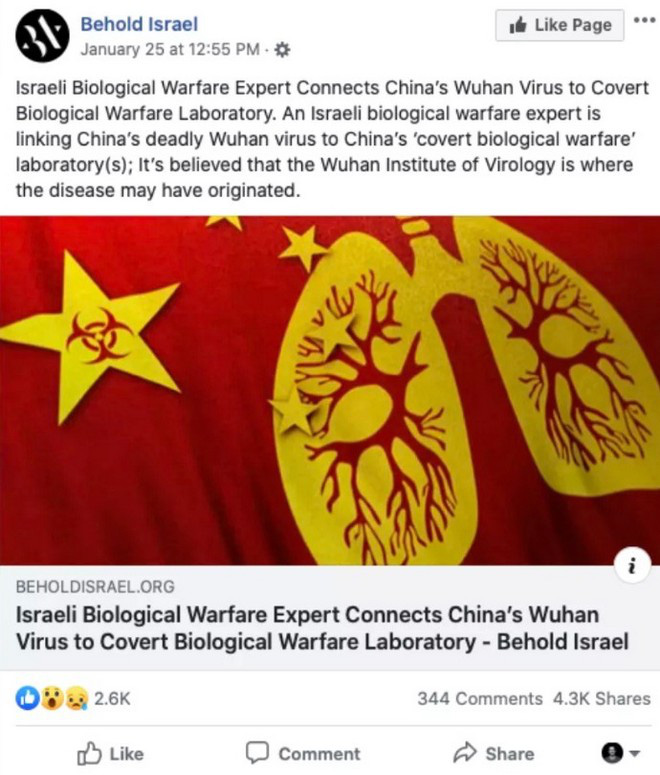Screen dimensions: 660x775
Task: Tap the article info icon
Action: click(630, 567)
